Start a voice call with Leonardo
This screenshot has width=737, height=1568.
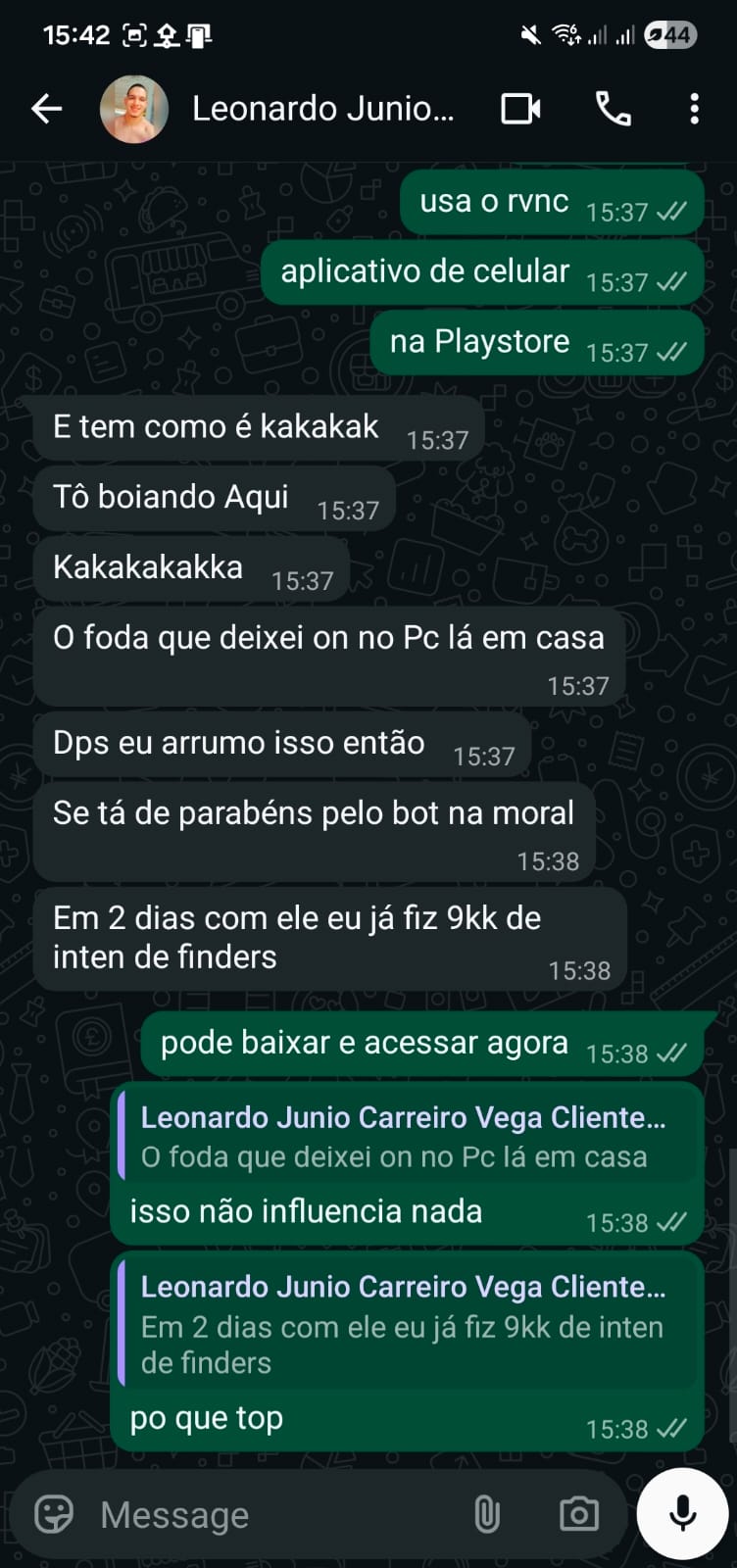614,109
